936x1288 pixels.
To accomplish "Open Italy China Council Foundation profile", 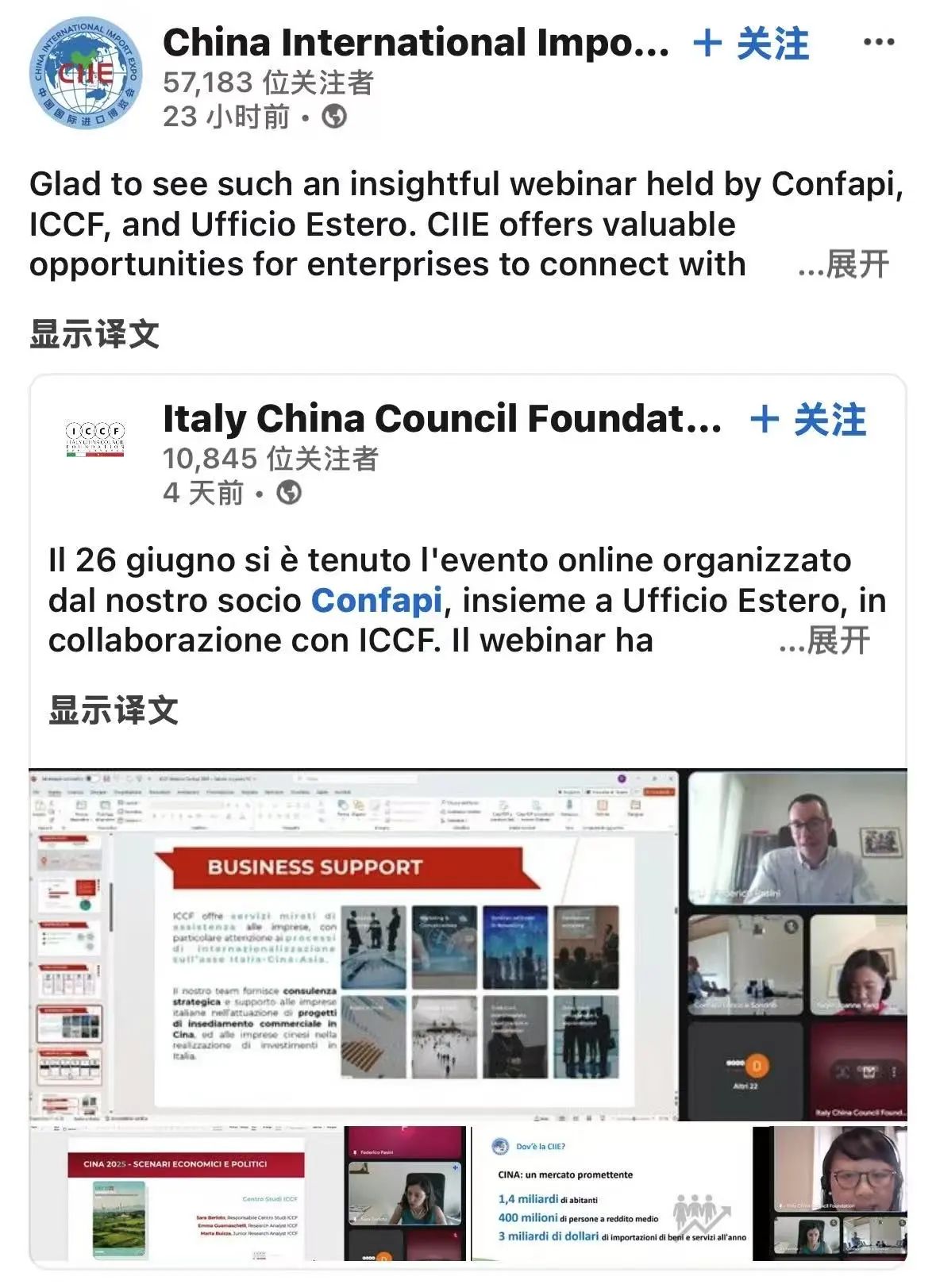I will pyautogui.click(x=441, y=419).
